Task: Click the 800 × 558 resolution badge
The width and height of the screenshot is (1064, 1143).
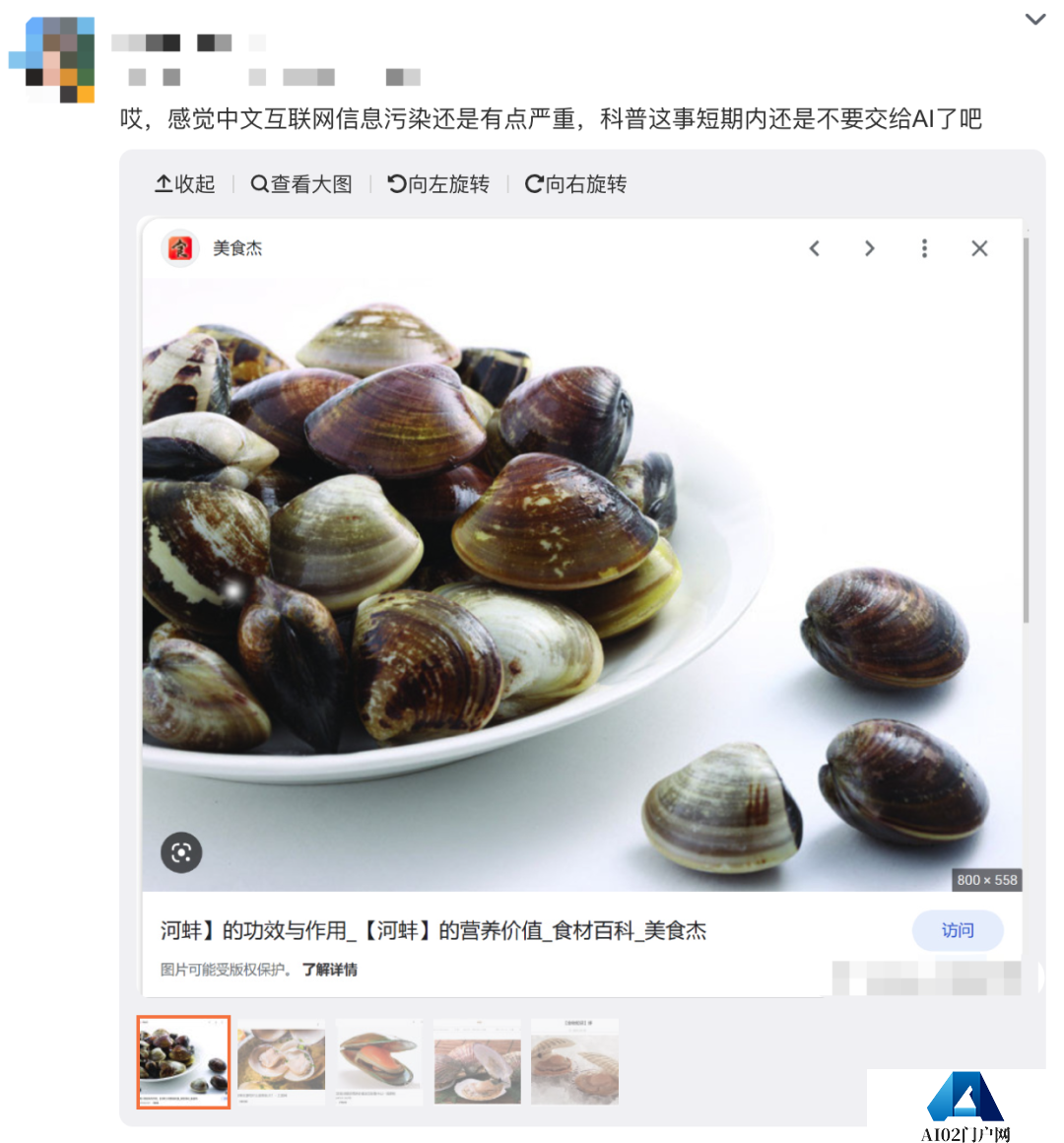Action: (x=984, y=881)
